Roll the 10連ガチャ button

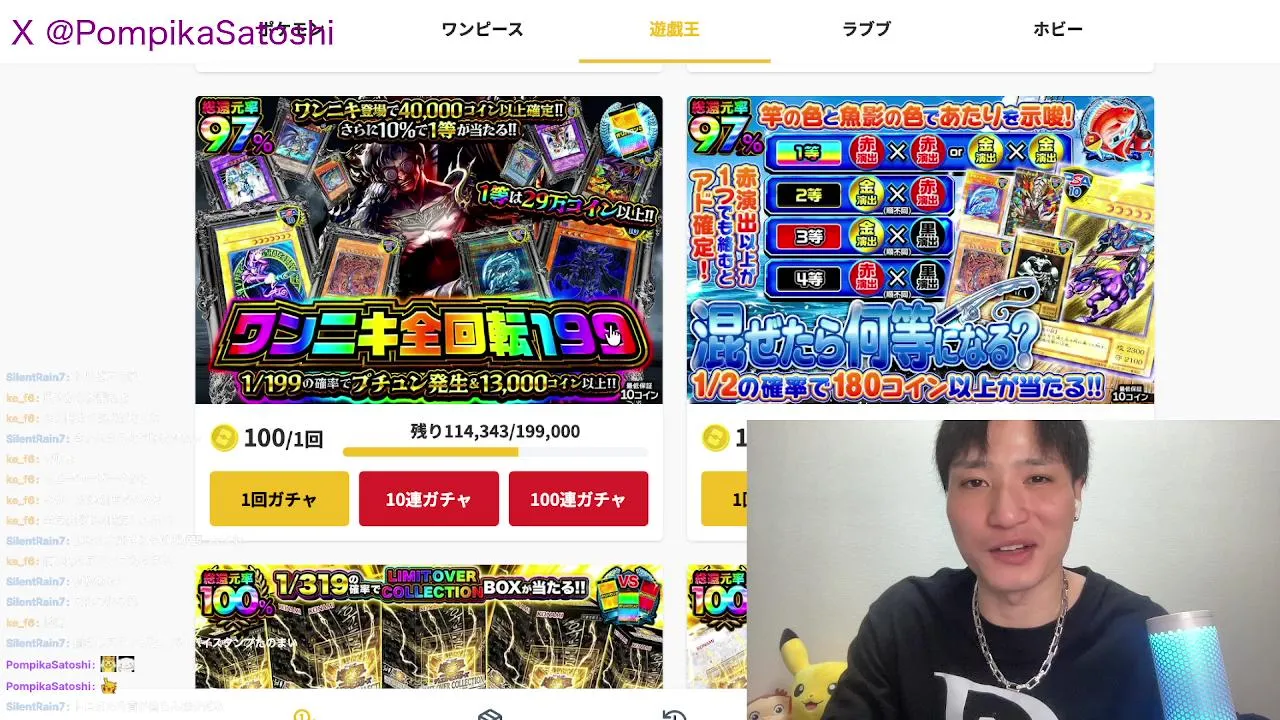428,499
